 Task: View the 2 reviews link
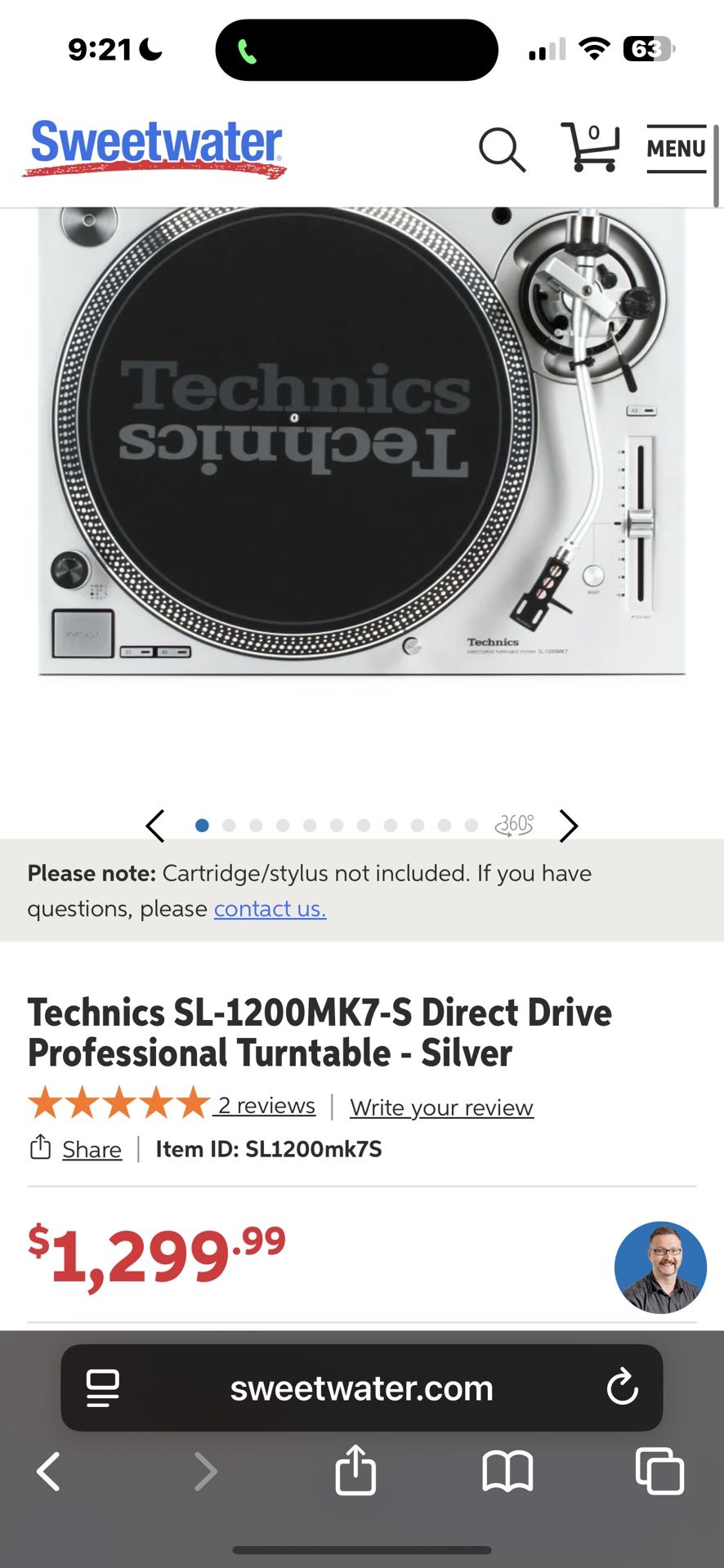[x=265, y=1106]
